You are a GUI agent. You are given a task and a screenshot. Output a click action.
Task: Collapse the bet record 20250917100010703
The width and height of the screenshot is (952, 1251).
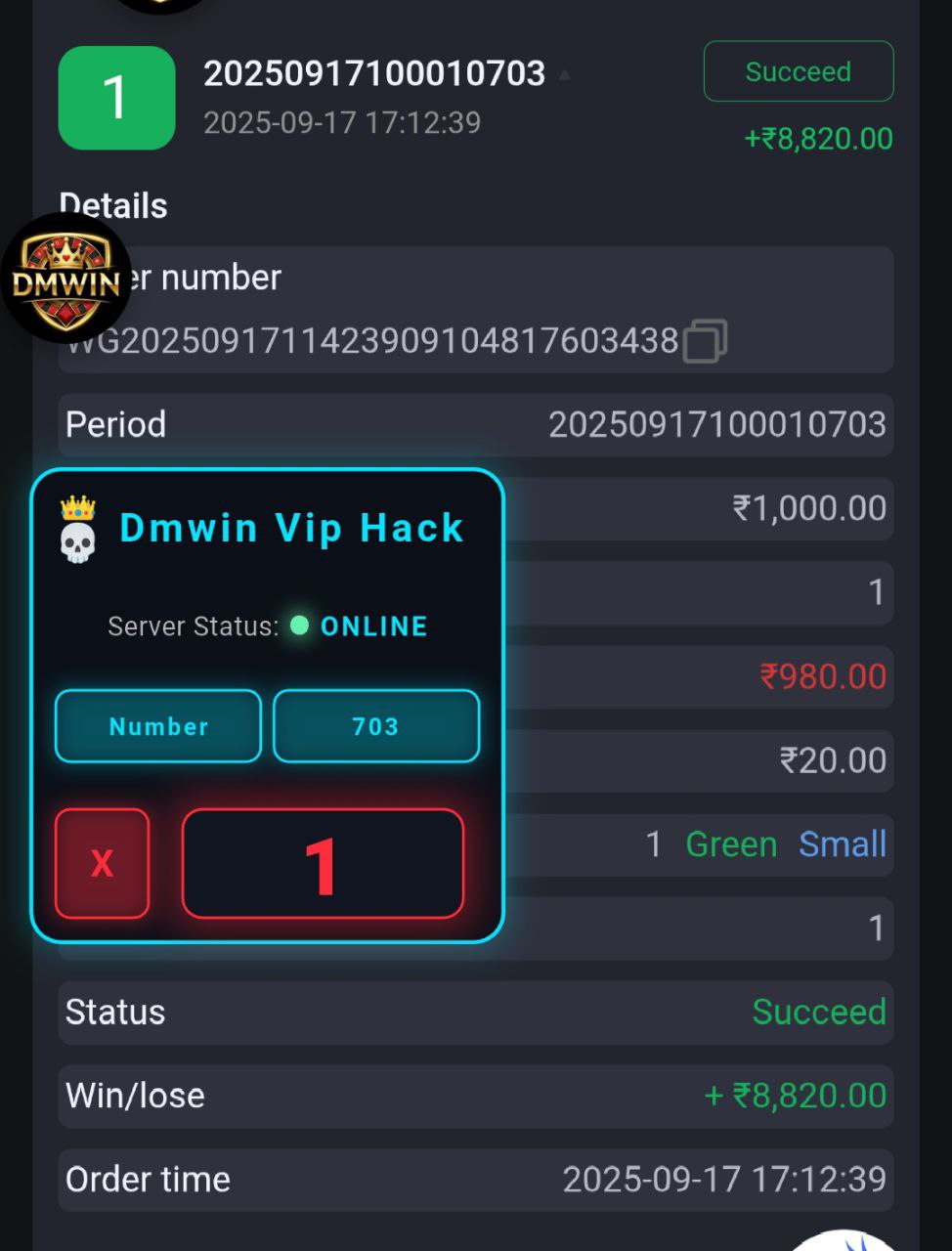(564, 74)
